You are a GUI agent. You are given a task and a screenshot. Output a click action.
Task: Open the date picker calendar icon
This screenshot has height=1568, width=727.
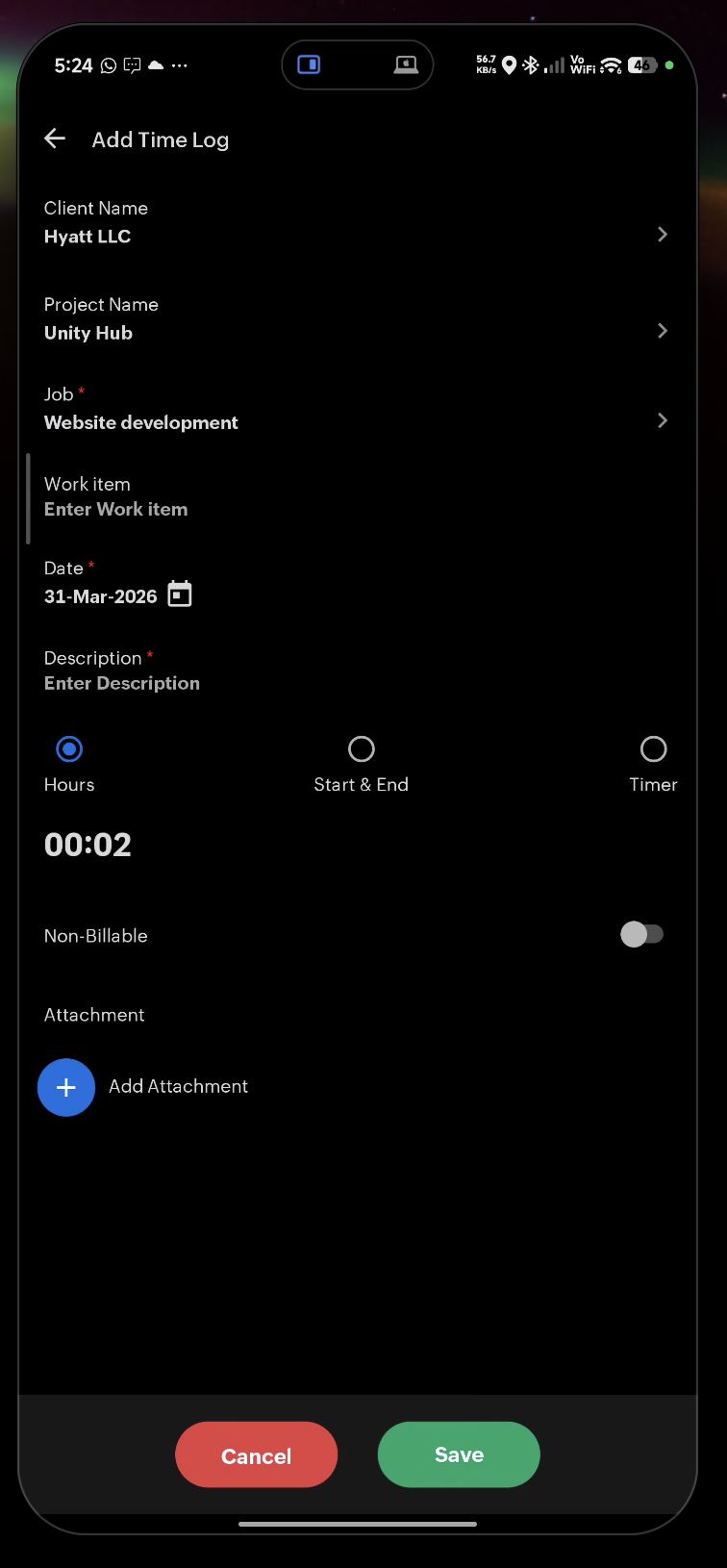(x=180, y=594)
